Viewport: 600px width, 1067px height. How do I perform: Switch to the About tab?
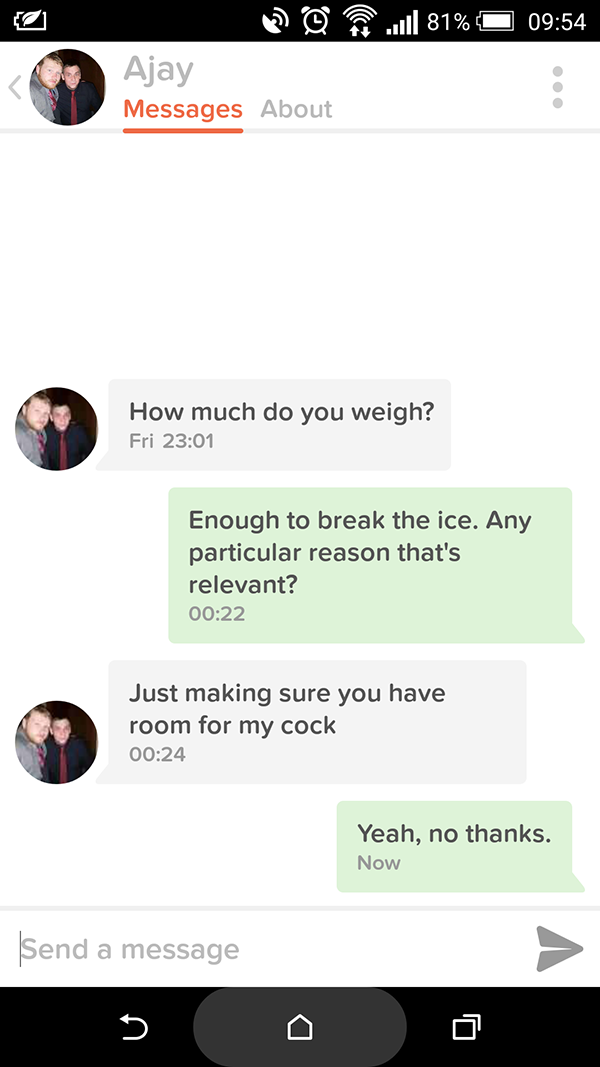[x=296, y=109]
